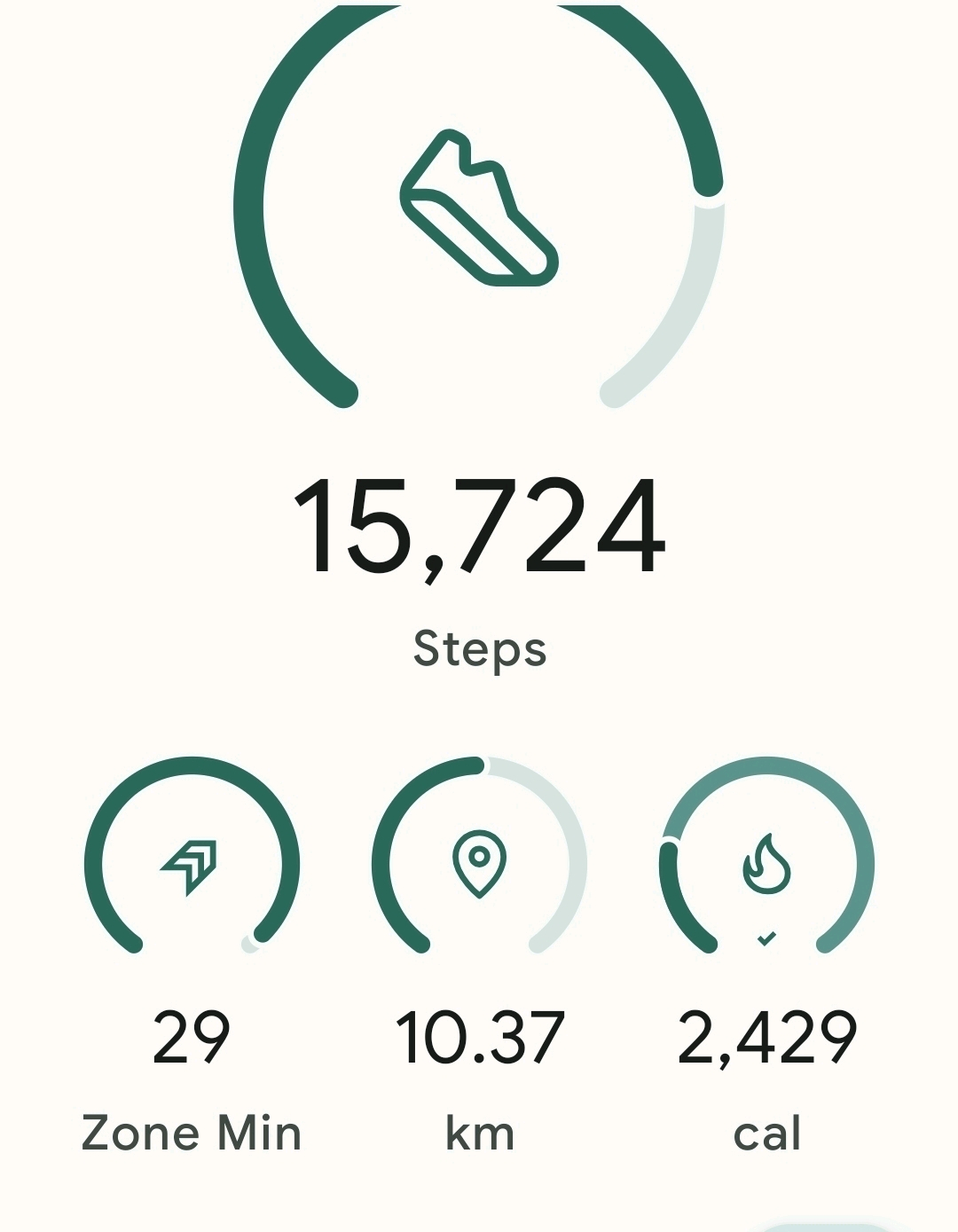
Task: Open the calories burned stat
Action: [766, 863]
